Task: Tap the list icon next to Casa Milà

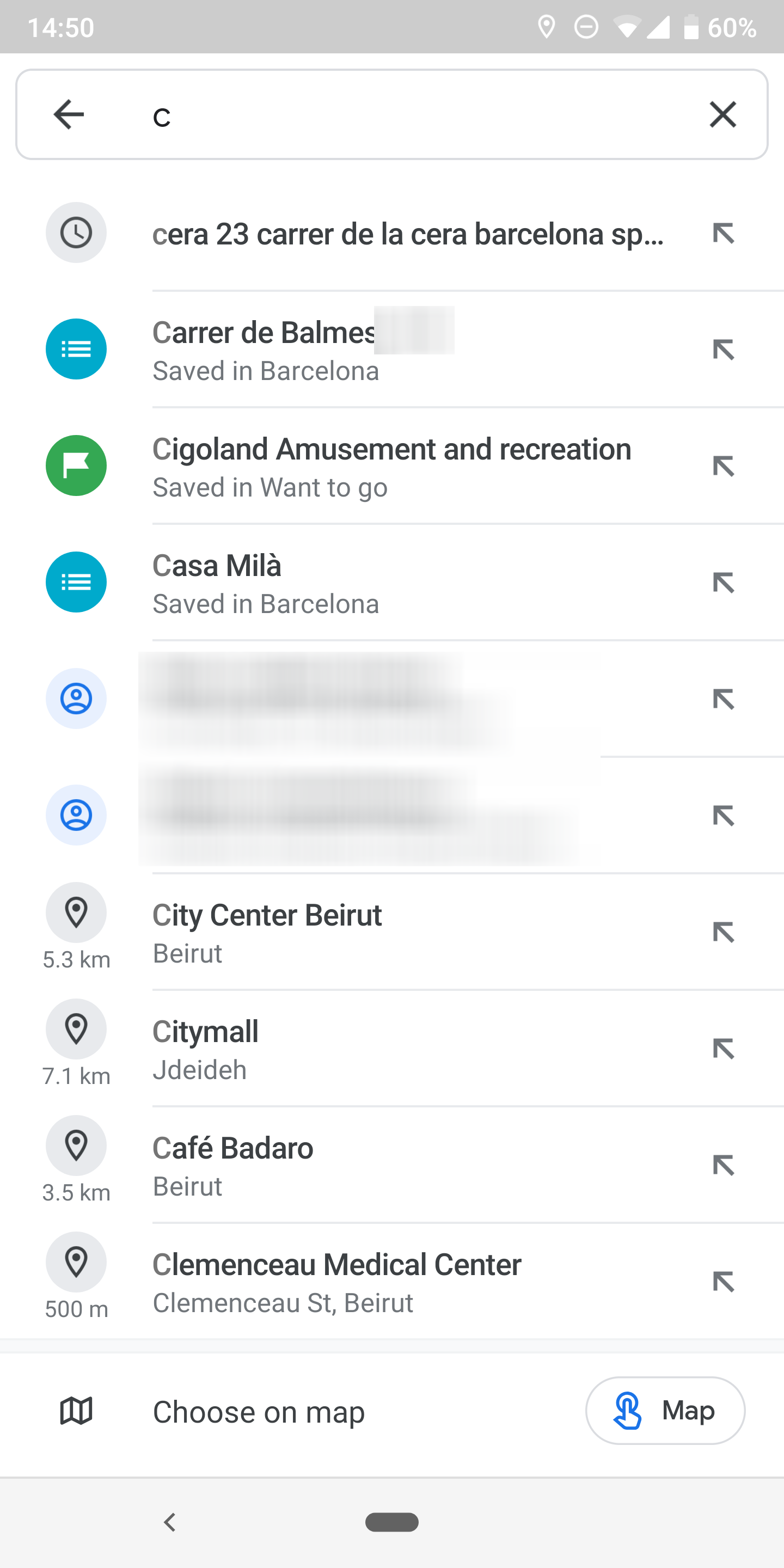Action: 76,581
